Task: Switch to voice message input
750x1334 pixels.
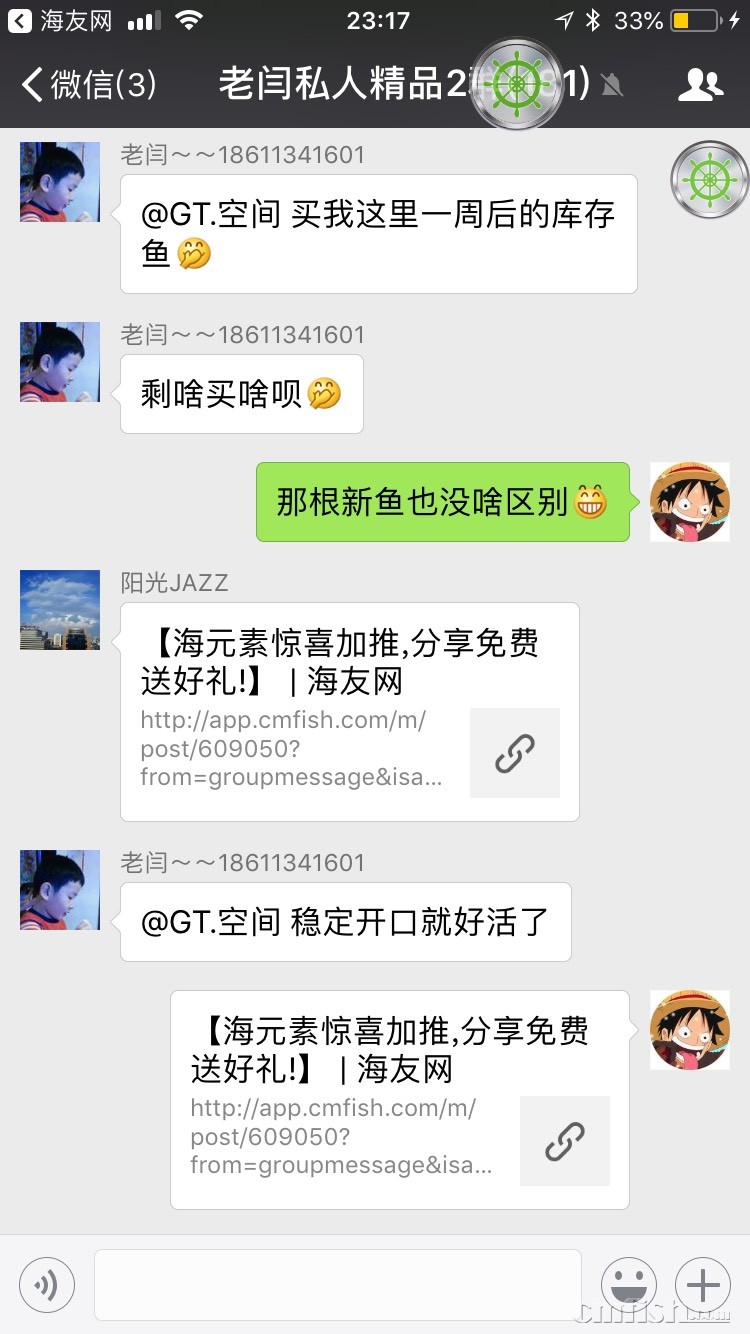Action: click(46, 1285)
